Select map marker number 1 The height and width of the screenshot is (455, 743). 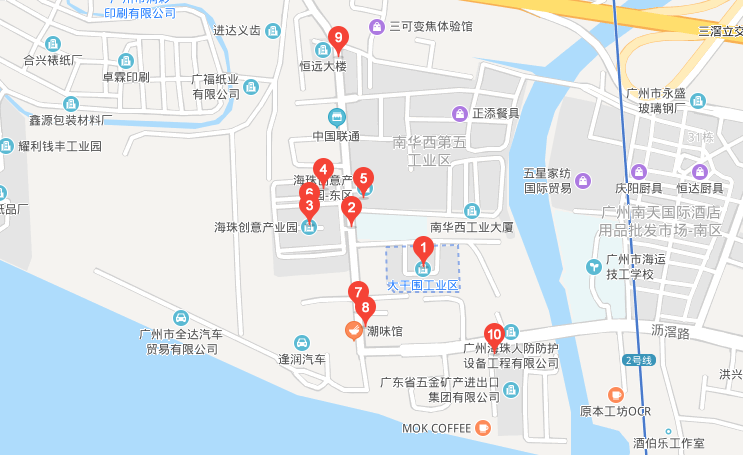coord(423,247)
